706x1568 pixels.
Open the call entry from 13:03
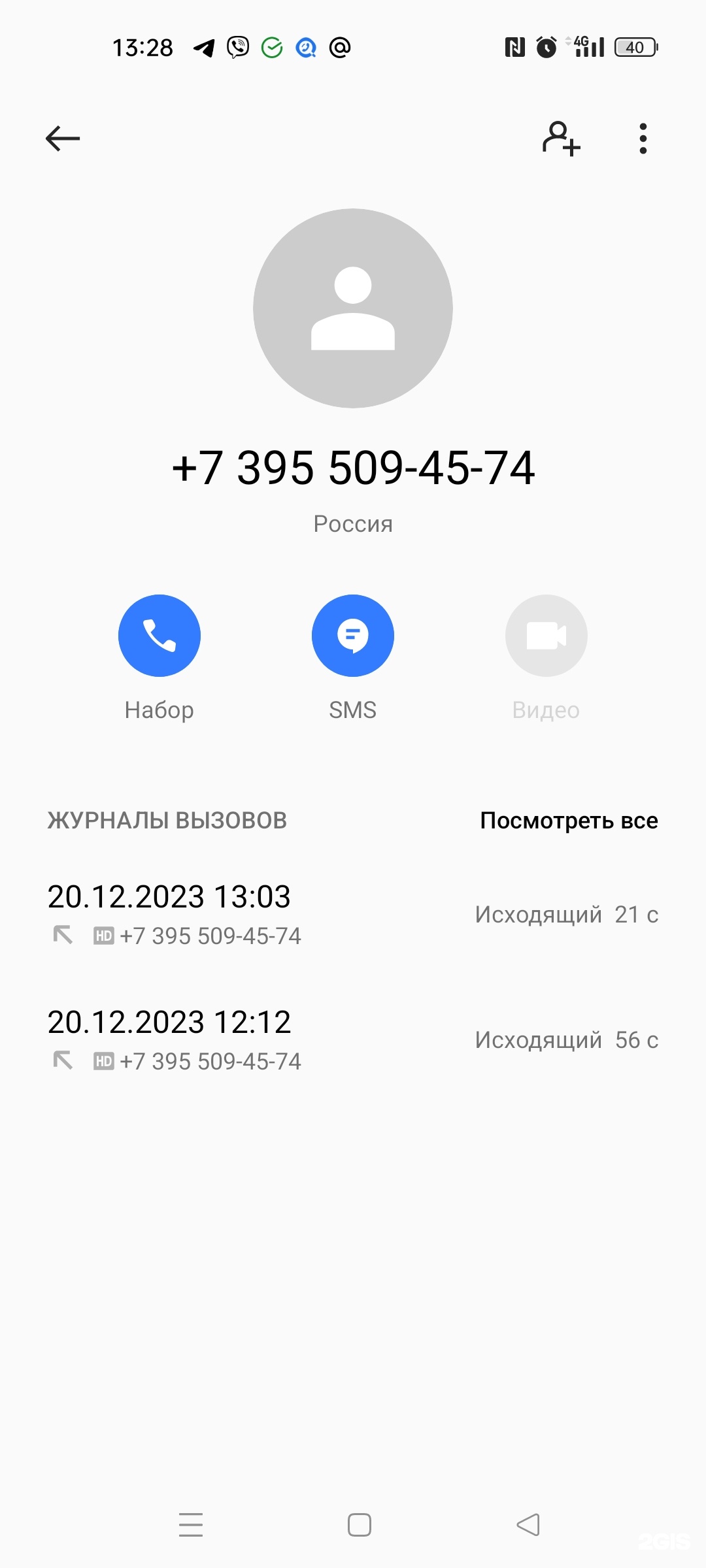(352, 915)
